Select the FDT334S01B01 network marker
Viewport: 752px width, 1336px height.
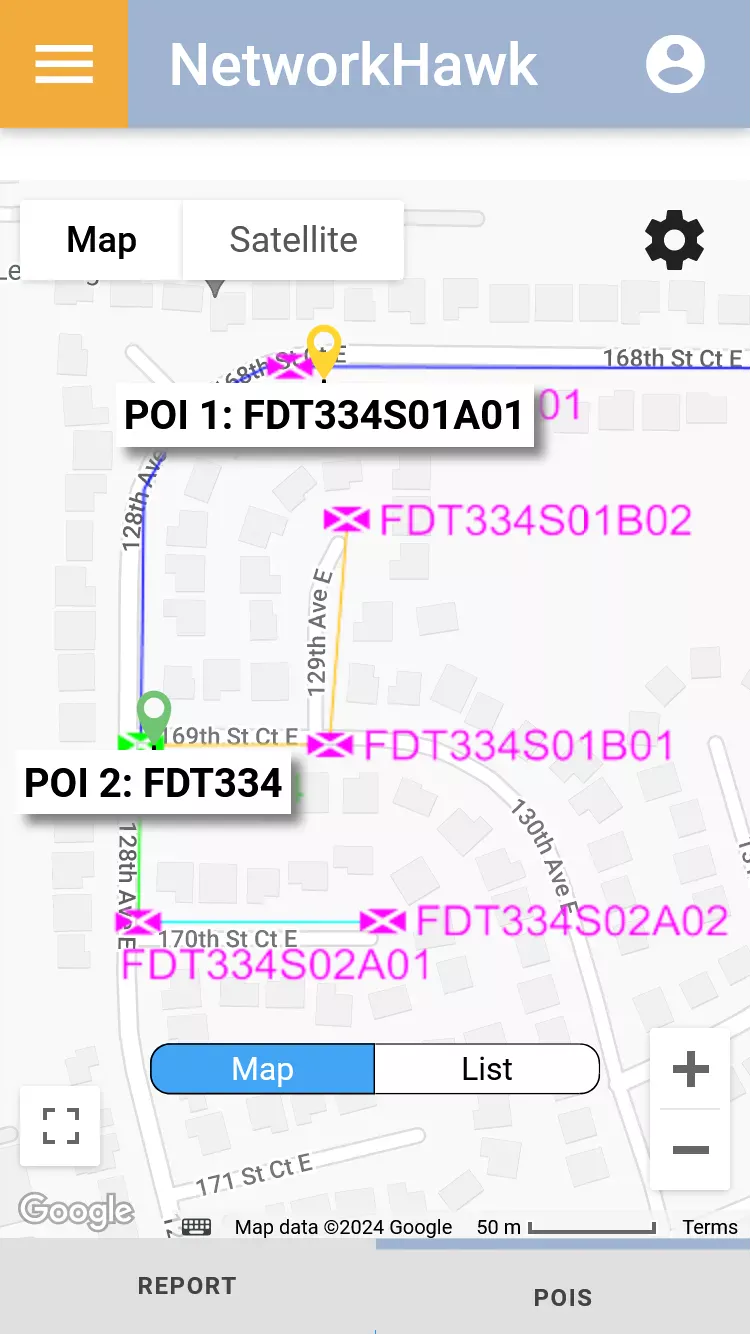click(x=330, y=745)
